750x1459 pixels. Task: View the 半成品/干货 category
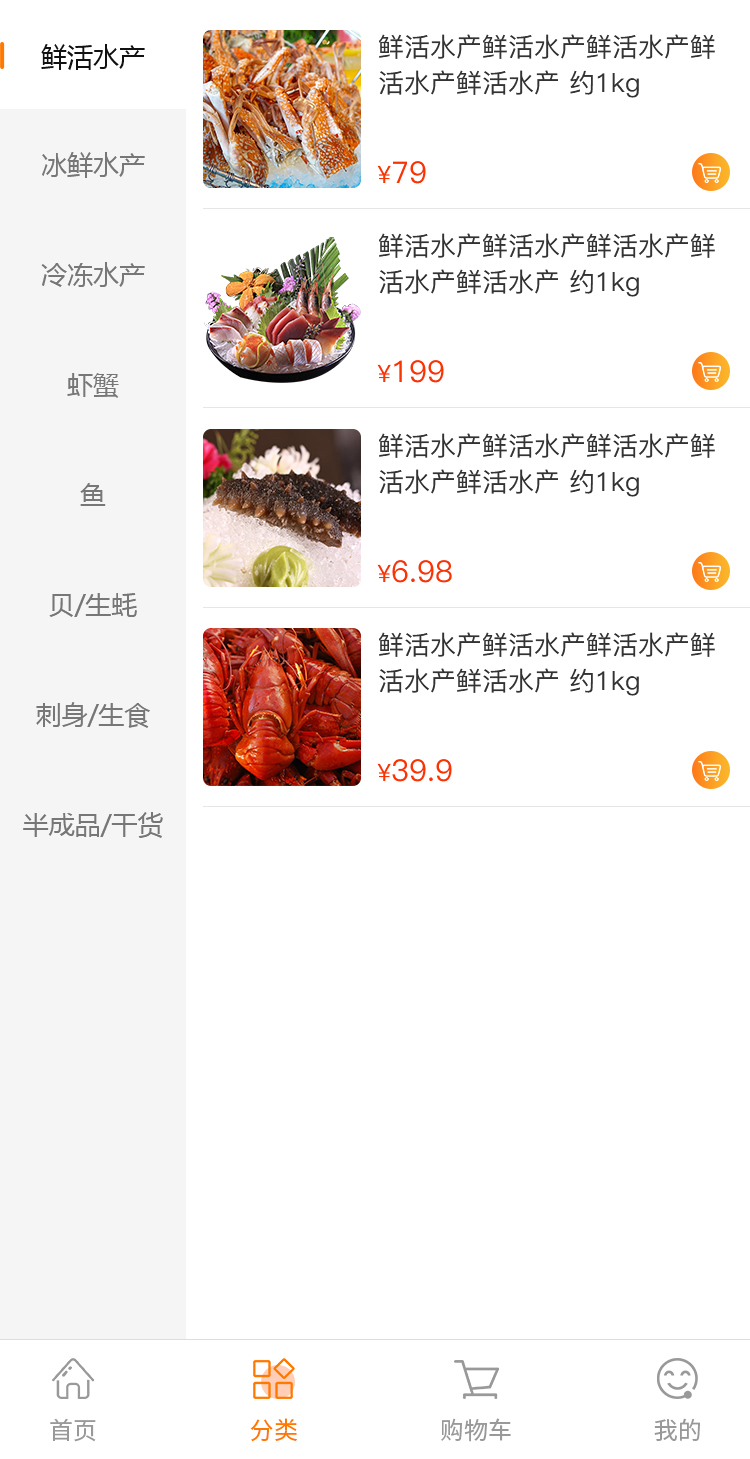click(x=93, y=825)
